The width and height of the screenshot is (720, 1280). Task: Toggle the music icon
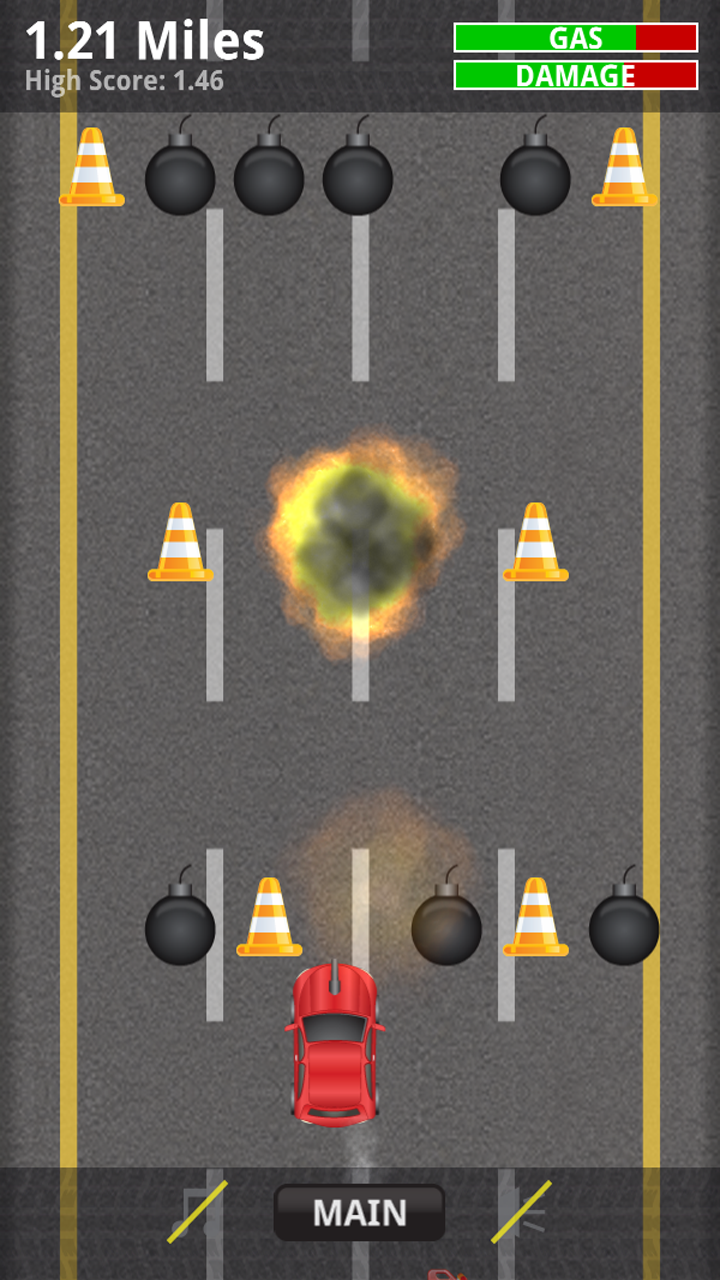click(196, 1212)
